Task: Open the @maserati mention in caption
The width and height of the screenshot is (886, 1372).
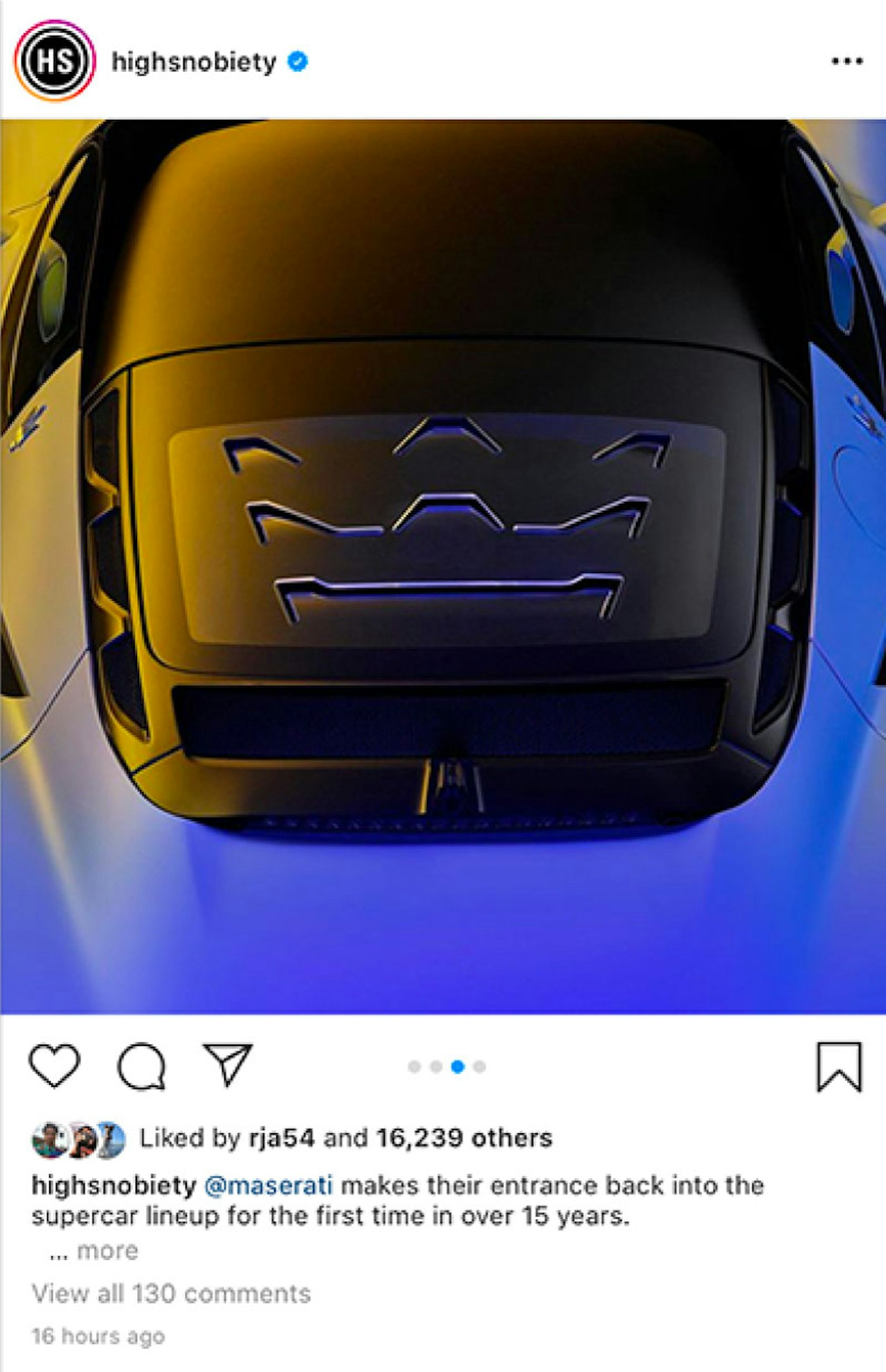Action: click(x=269, y=1186)
